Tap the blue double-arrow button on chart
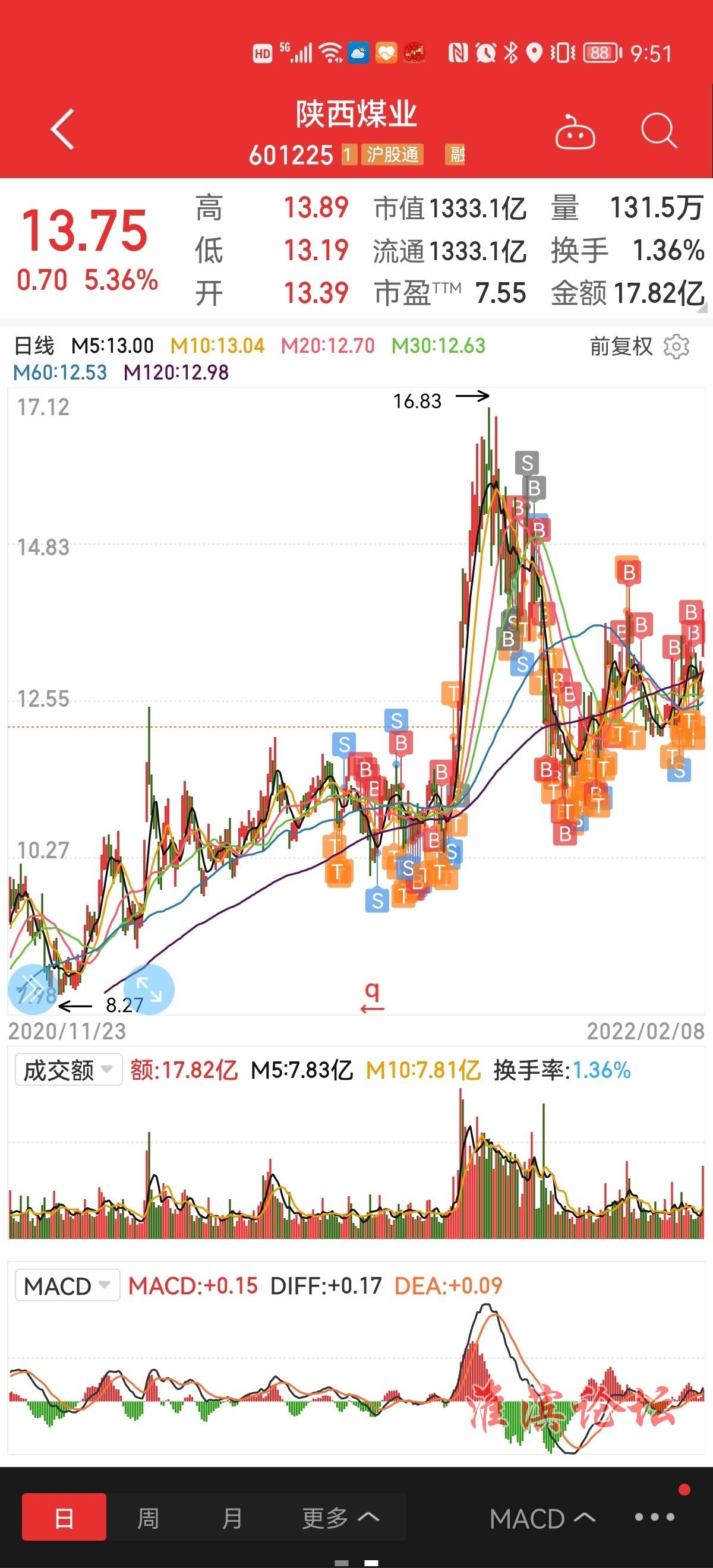This screenshot has height=1568, width=713. 33,989
